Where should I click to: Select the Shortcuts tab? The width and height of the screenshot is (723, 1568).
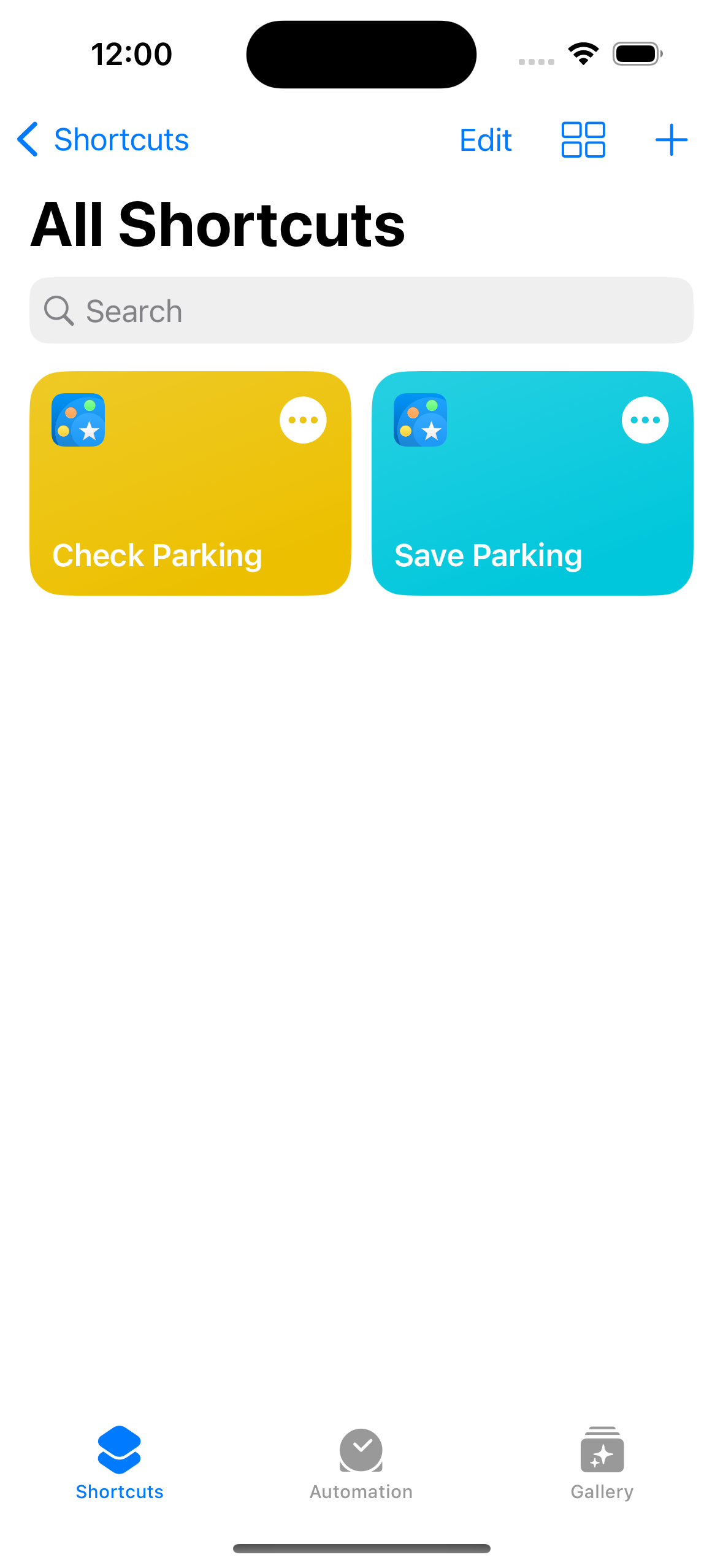point(120,1463)
